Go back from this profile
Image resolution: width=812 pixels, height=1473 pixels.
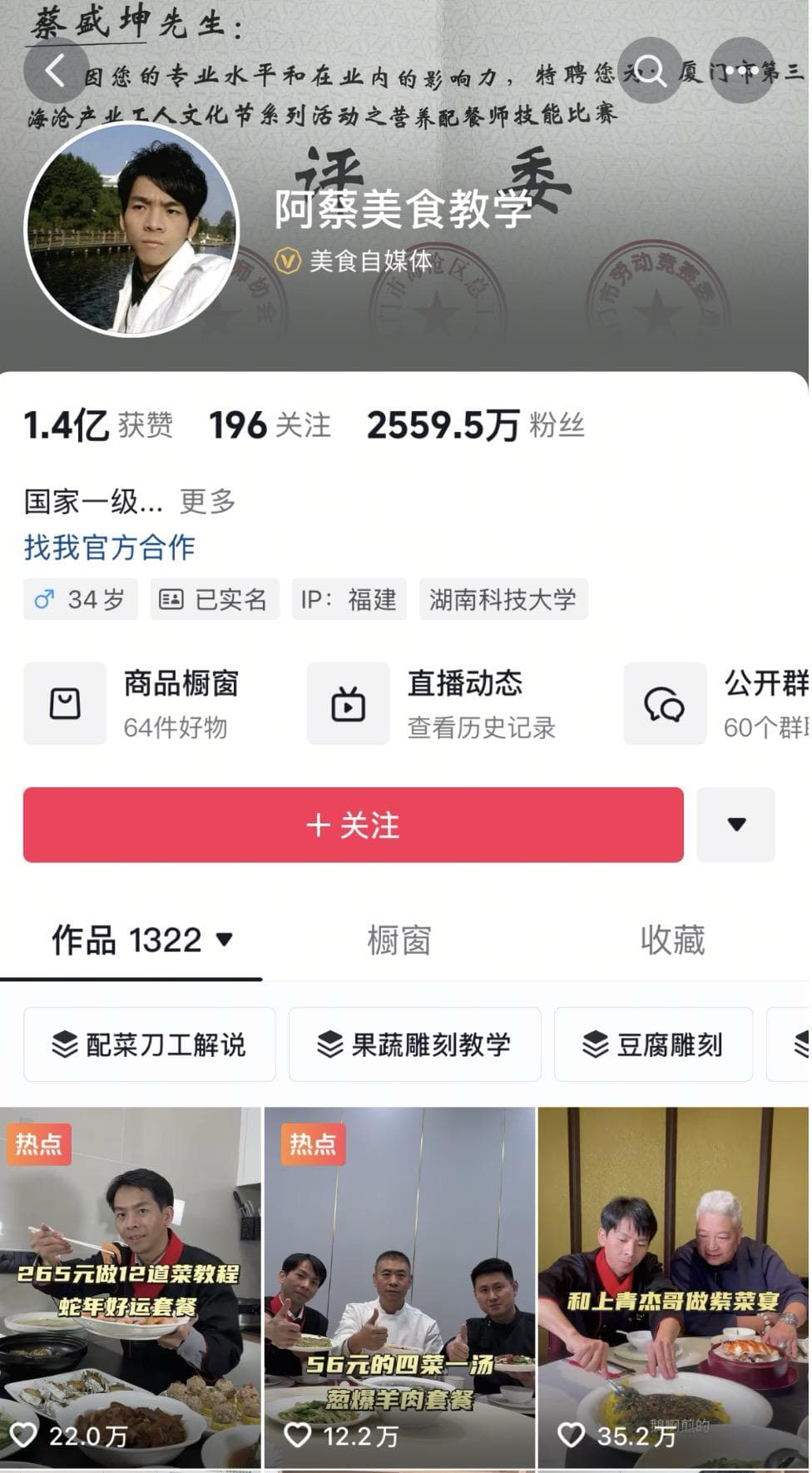55,71
